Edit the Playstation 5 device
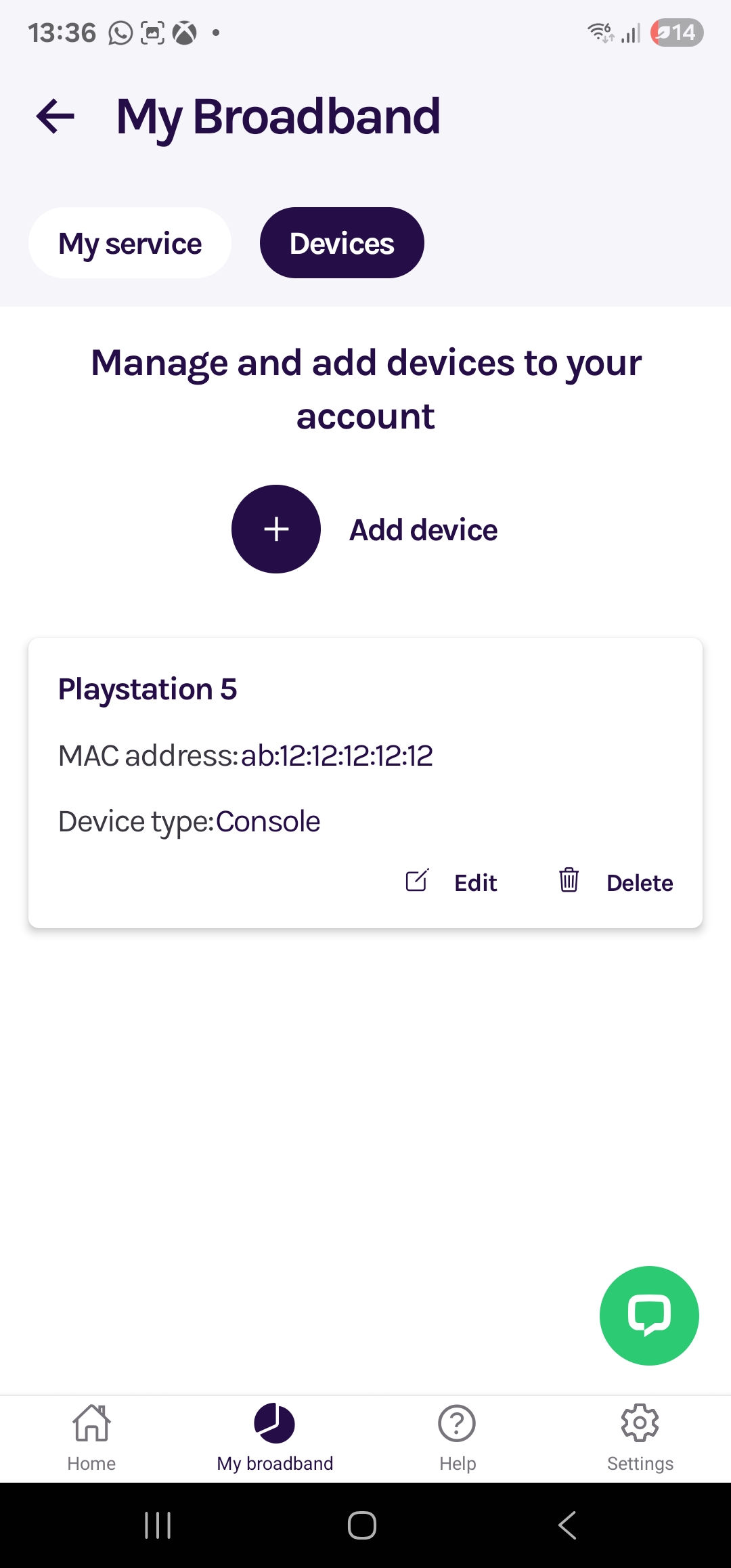 pos(451,882)
